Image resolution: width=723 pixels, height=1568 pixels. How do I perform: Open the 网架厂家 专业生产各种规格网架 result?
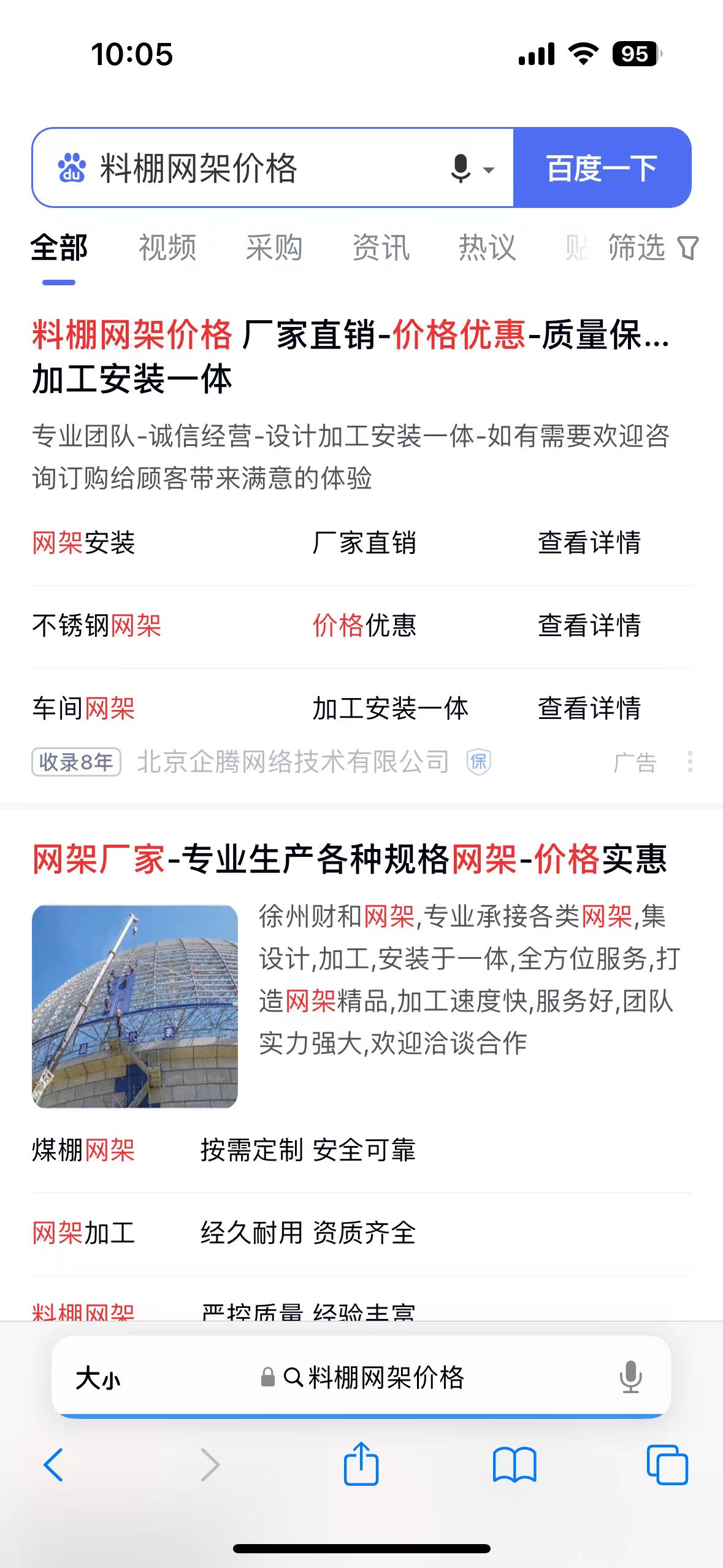[350, 859]
